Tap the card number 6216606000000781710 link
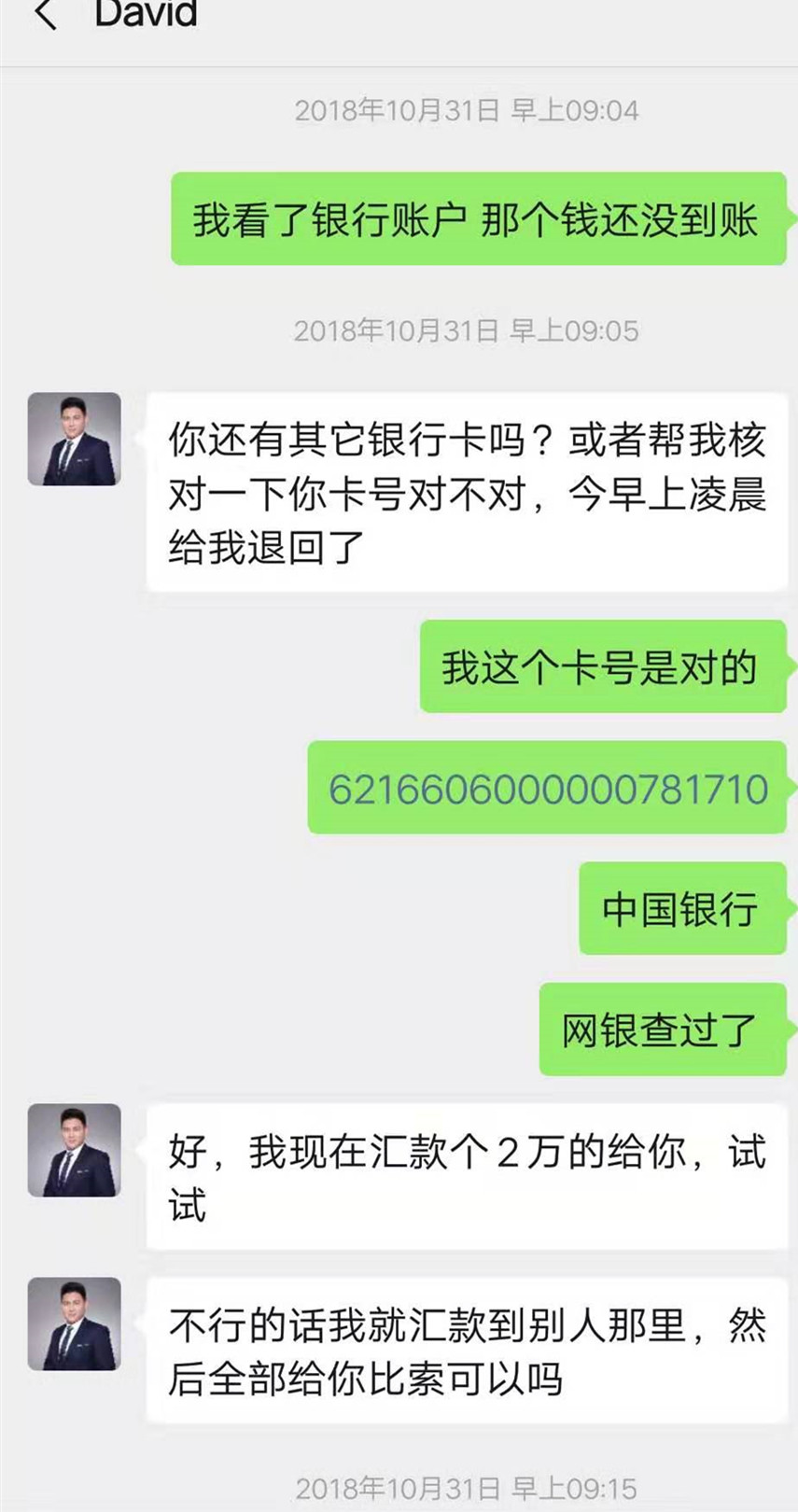The width and height of the screenshot is (798, 1512). [x=548, y=790]
